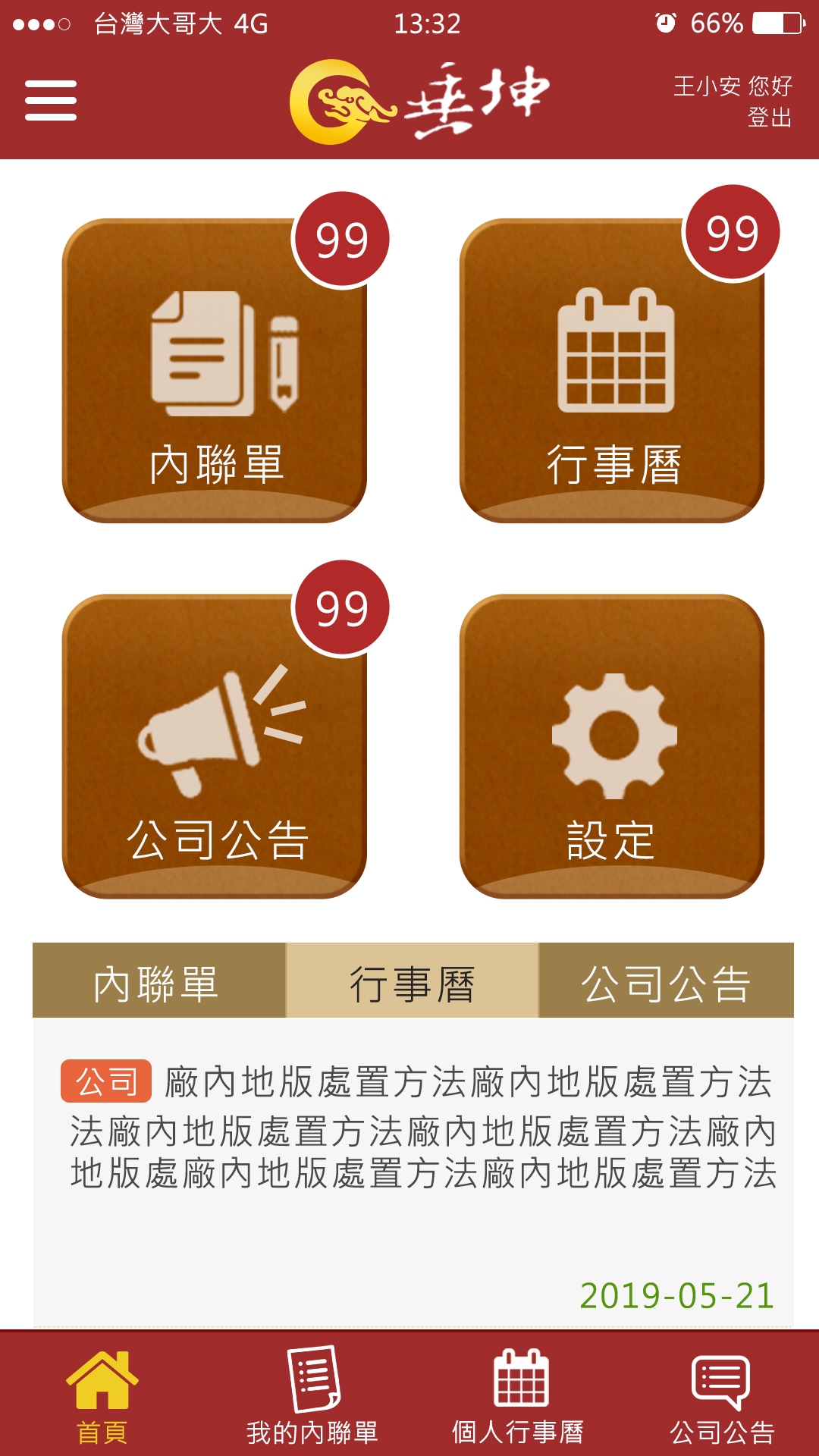Tap 登出 to log out
The width and height of the screenshot is (819, 1456).
coord(769,118)
